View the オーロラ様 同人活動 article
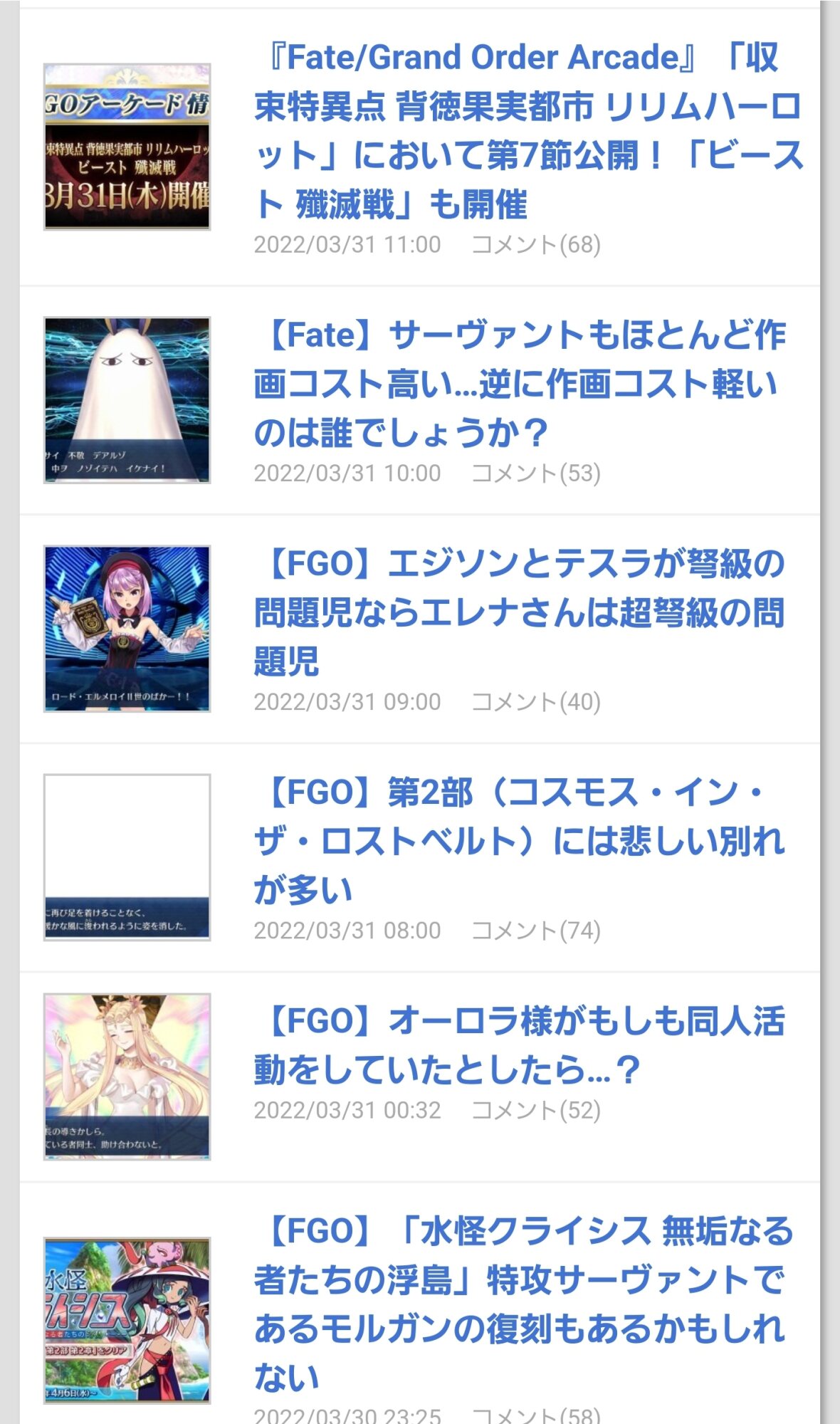The image size is (840, 1424). coord(520,1045)
